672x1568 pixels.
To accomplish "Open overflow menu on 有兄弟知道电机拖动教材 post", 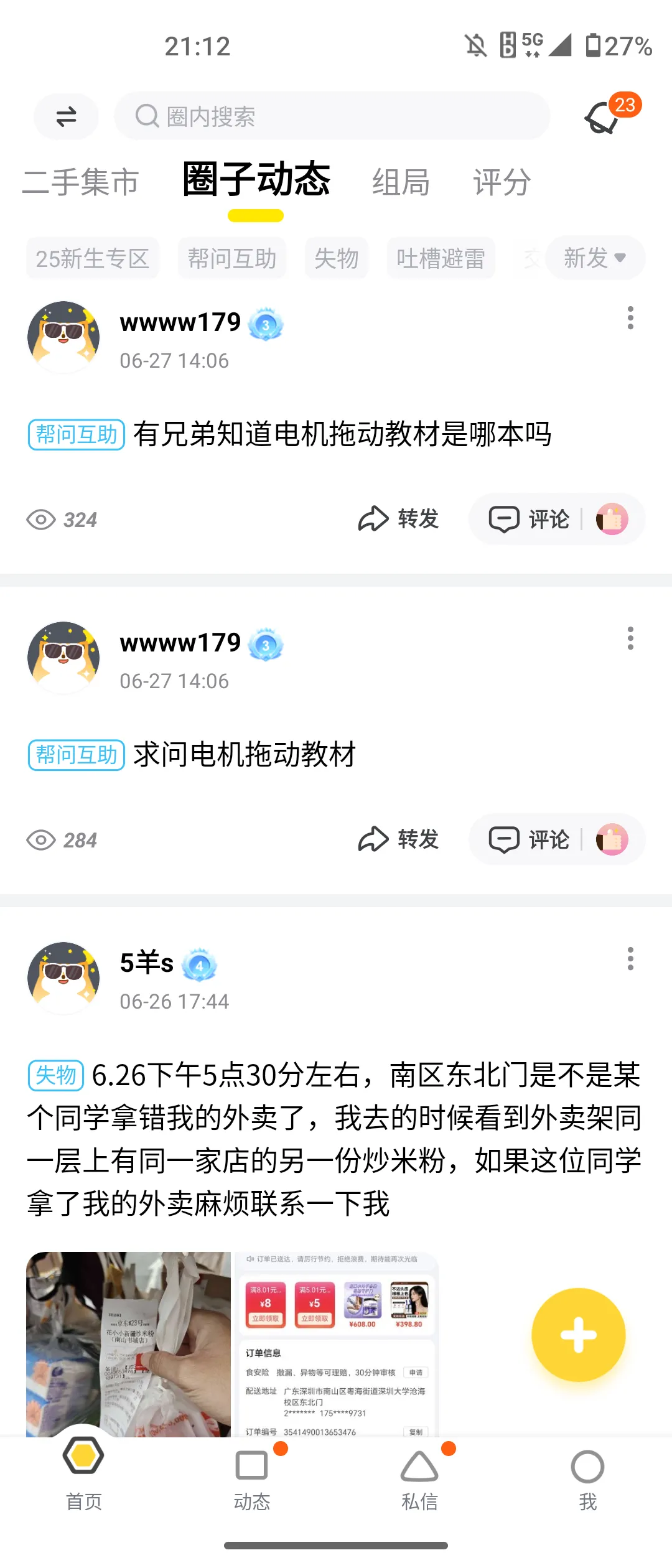I will tap(630, 318).
